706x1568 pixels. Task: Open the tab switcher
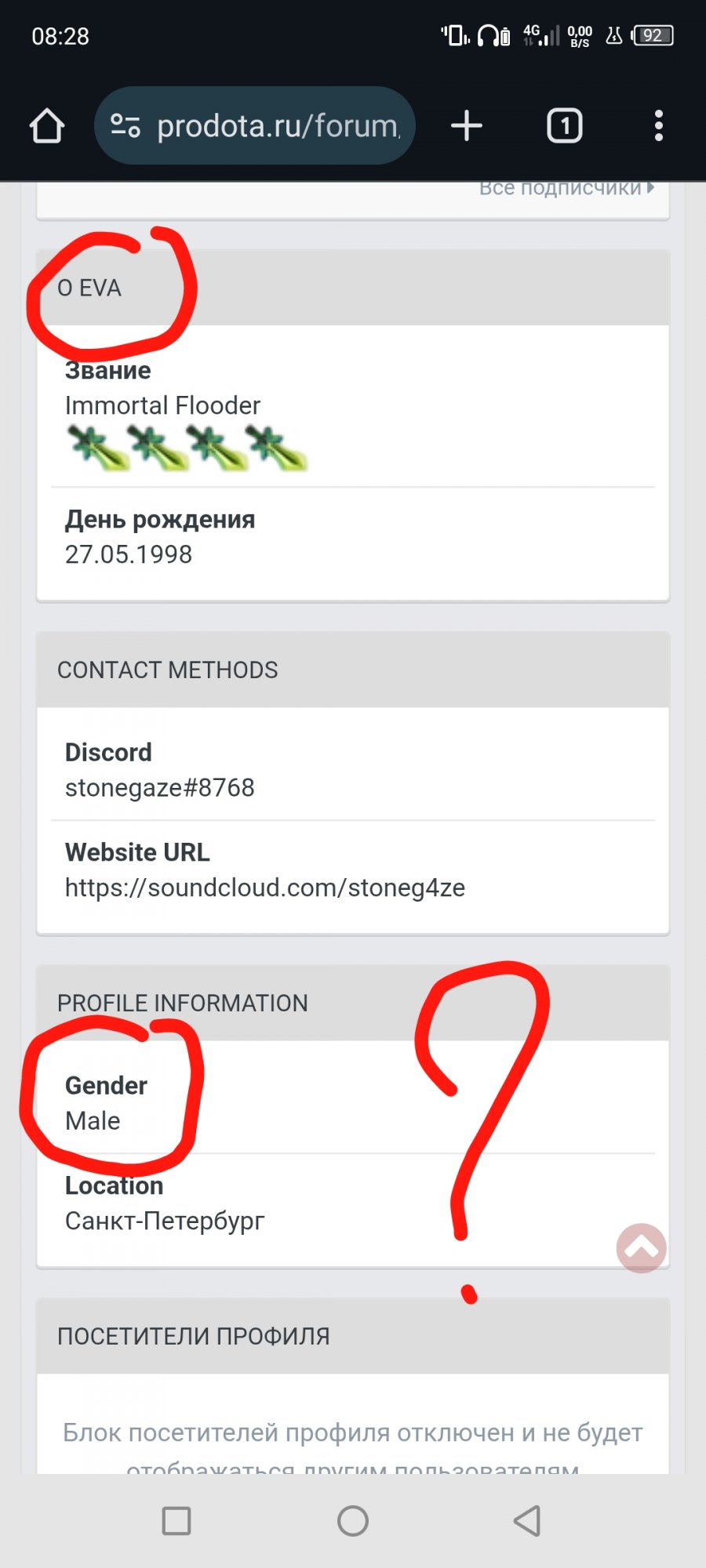564,126
